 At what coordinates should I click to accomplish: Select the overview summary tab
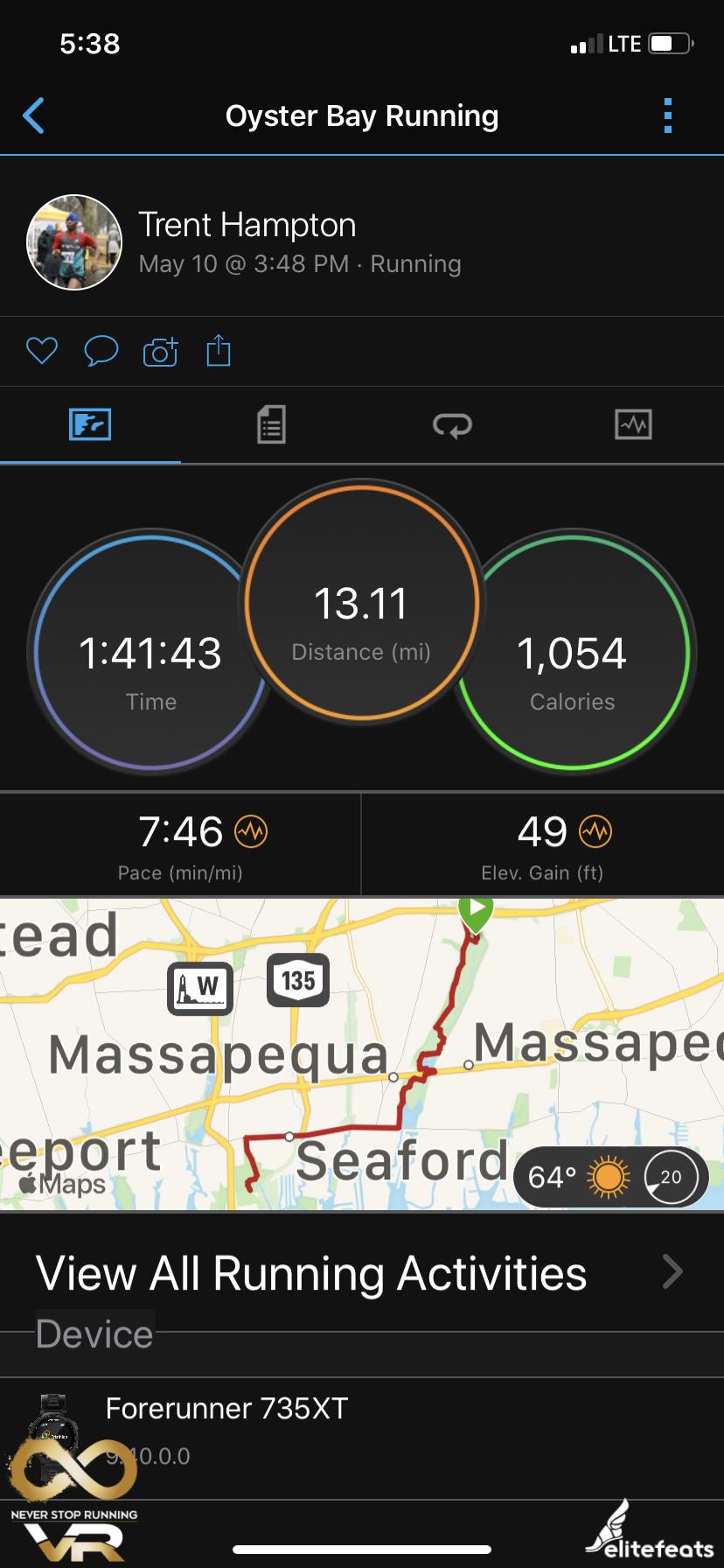click(90, 425)
